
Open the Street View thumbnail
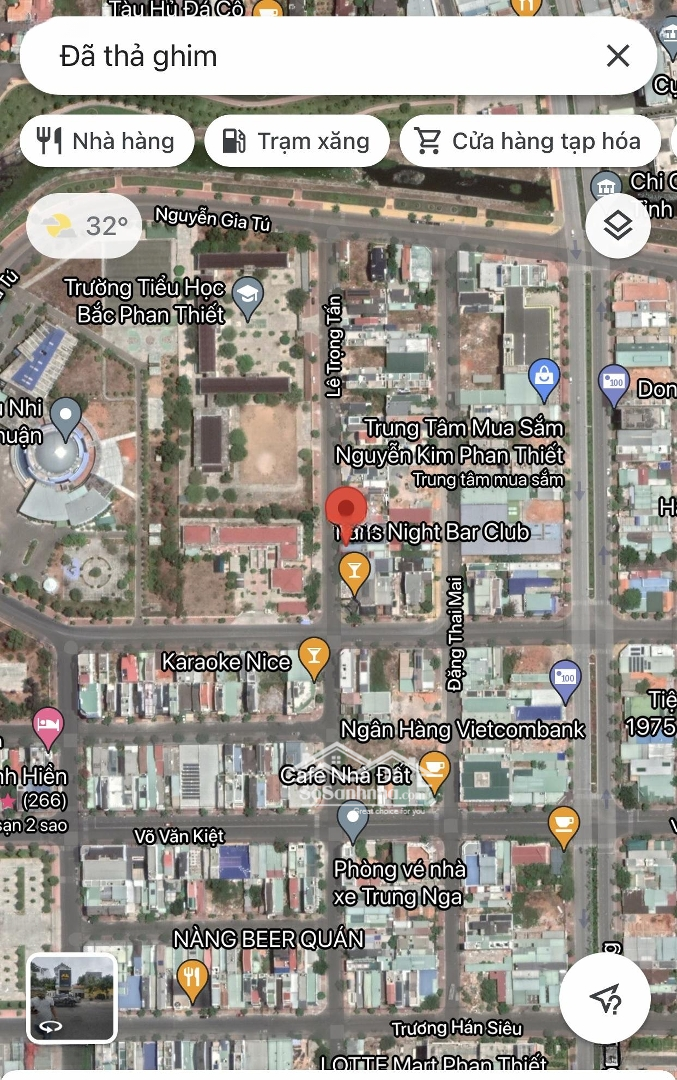click(72, 997)
